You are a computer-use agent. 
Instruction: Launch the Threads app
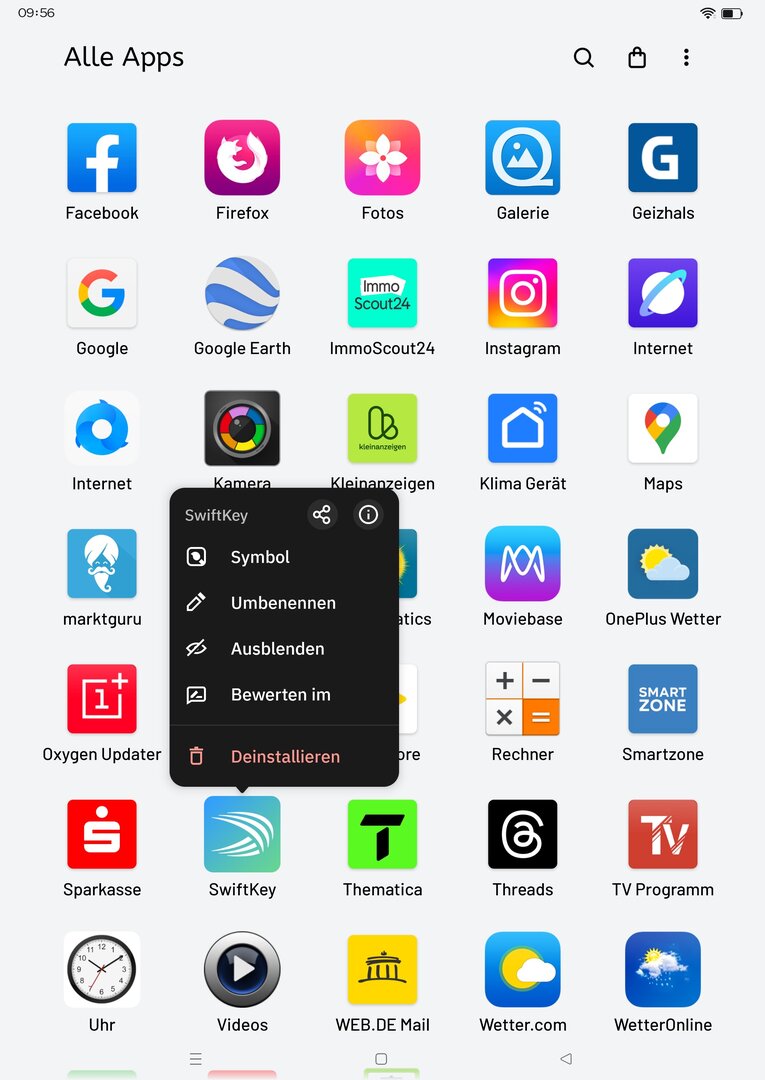(x=523, y=835)
